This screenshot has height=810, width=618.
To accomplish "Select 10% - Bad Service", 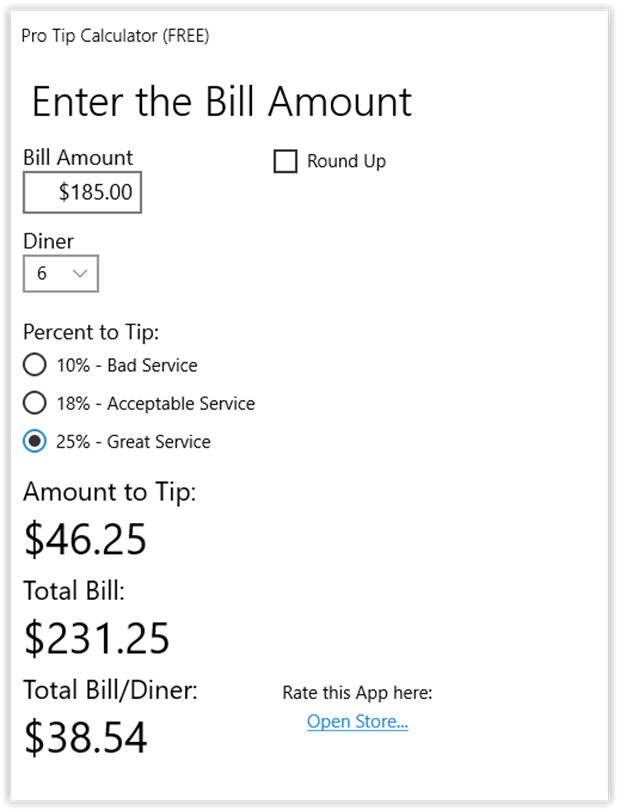I will (x=35, y=365).
